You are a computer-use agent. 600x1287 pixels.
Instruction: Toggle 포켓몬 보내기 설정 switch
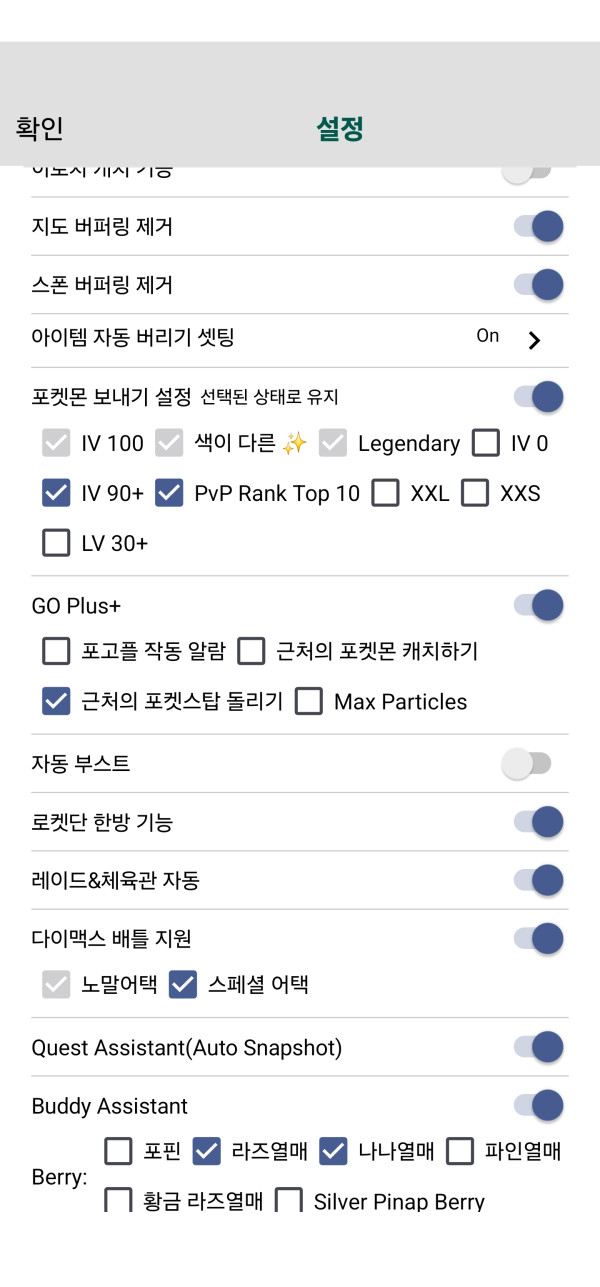(539, 397)
